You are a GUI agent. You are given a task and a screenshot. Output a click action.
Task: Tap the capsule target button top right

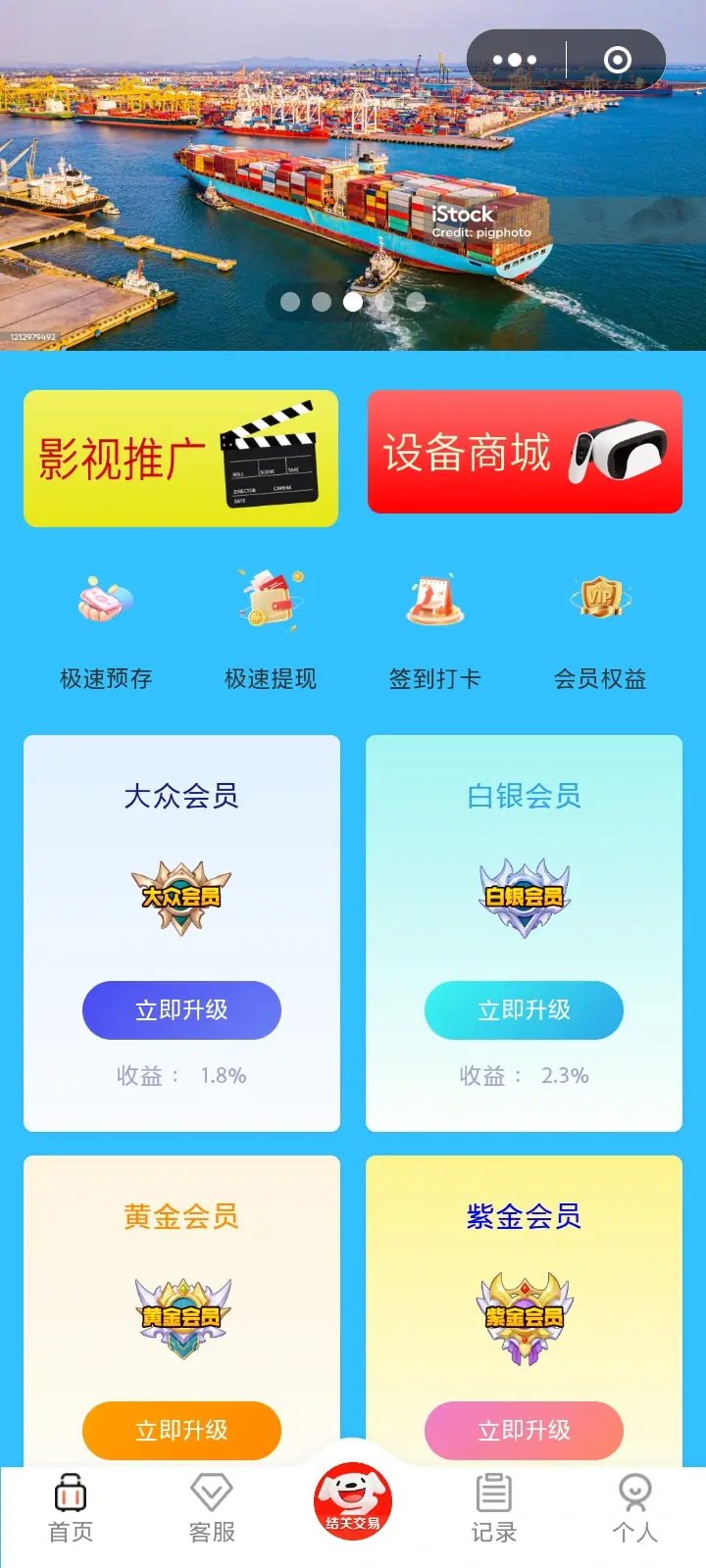[618, 59]
